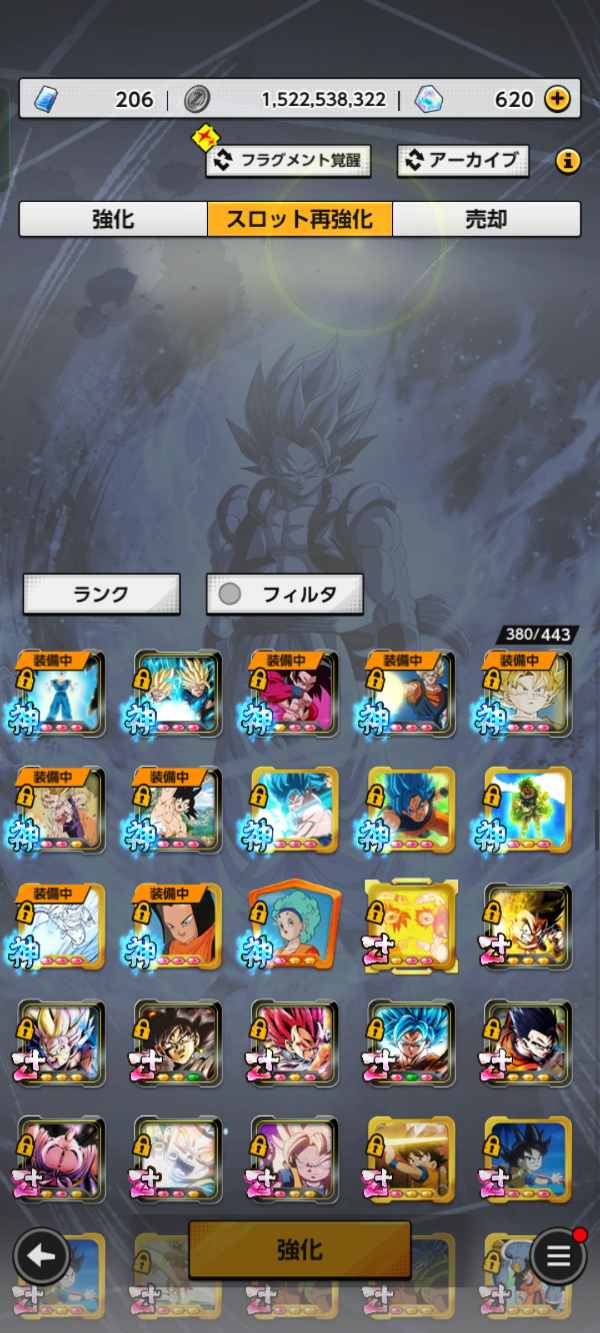Select the スロット再強化 tab
The image size is (600, 1333).
(300, 219)
